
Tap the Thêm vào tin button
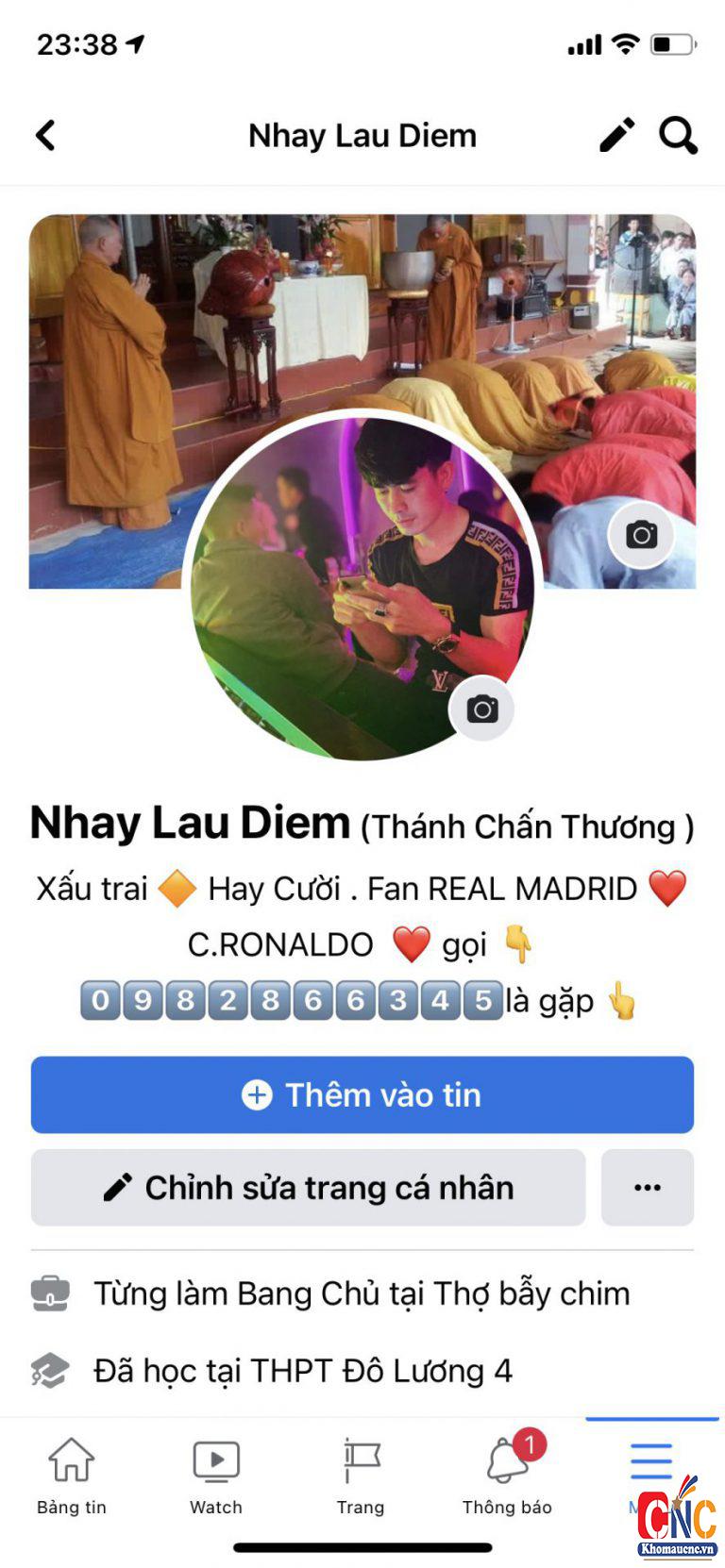[x=362, y=1094]
